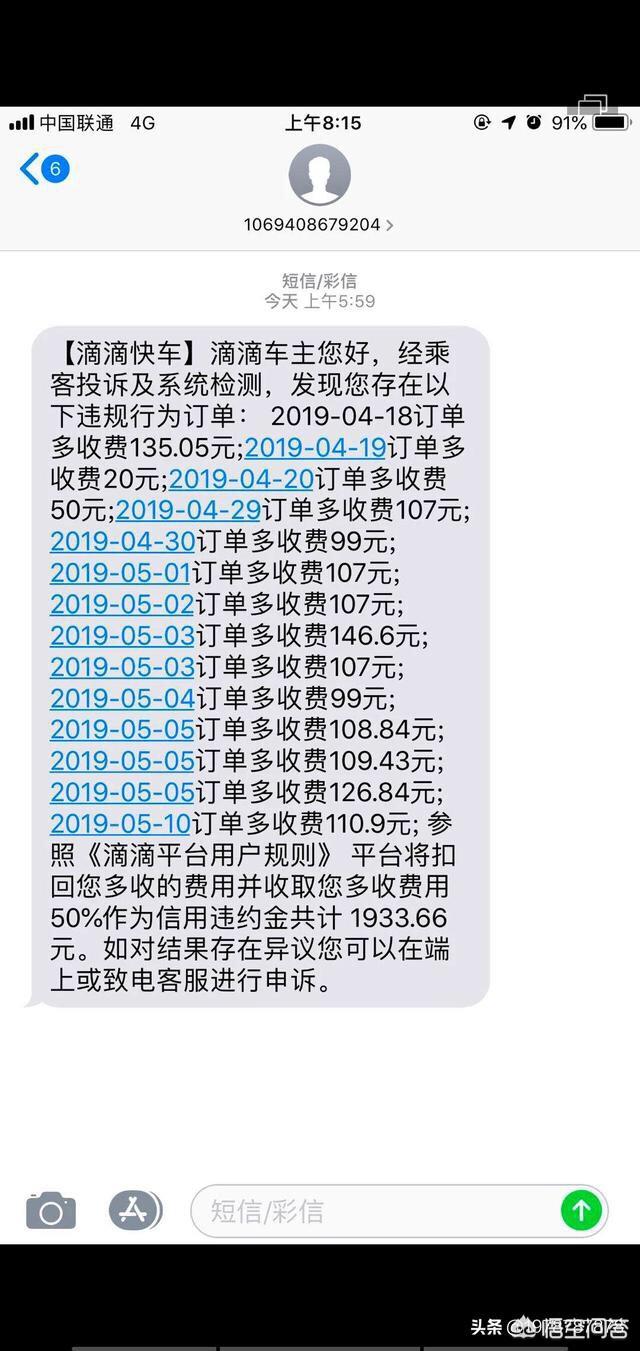Select the underlined date 2019-04-29
The height and width of the screenshot is (1351, 640).
(x=188, y=510)
